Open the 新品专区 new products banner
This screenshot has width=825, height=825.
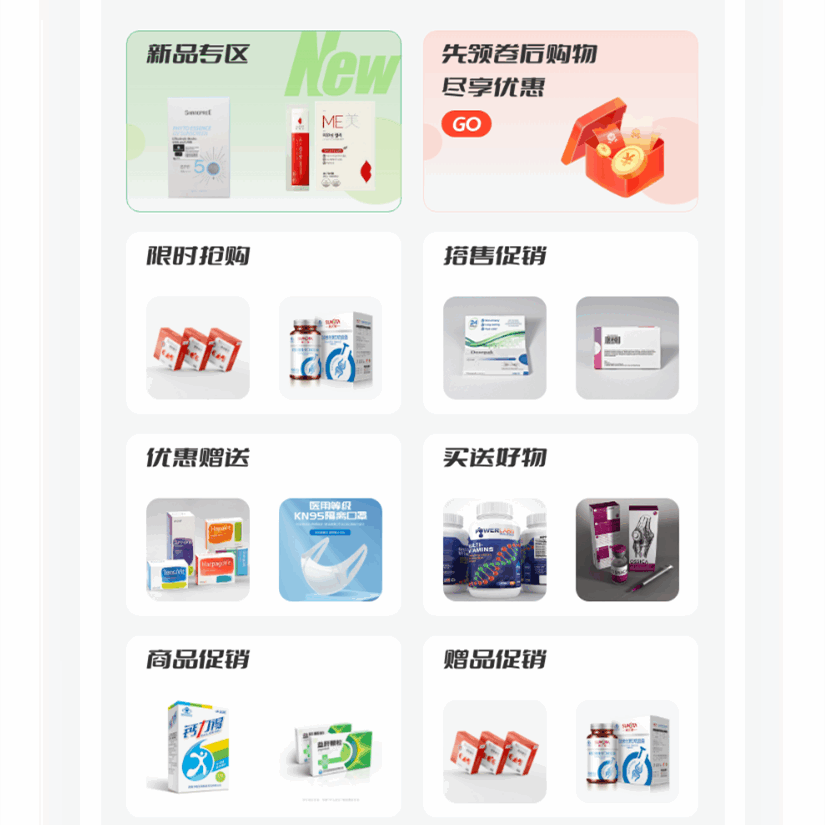pos(263,121)
